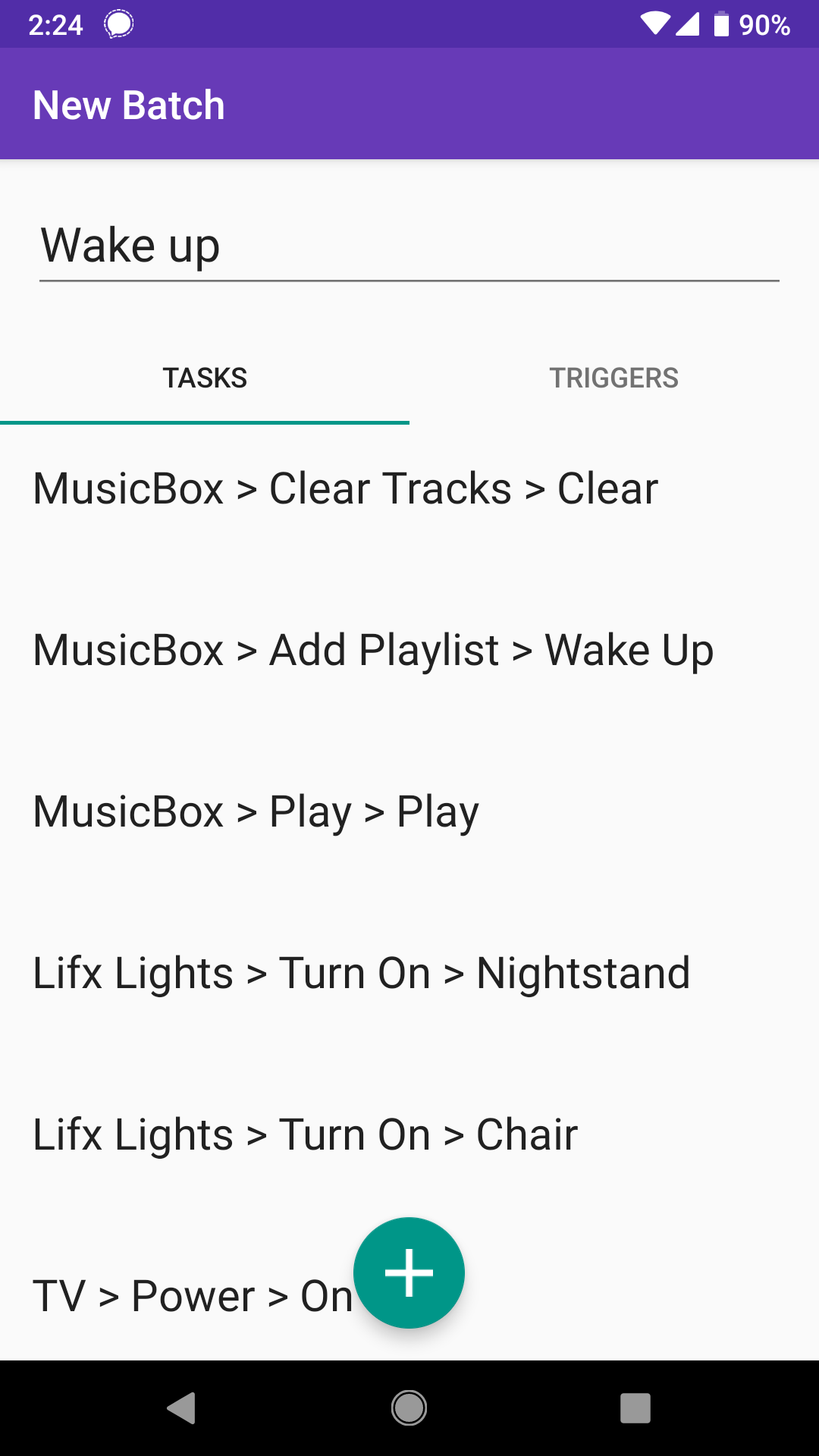
Task: Open the MusicBox Add Playlist Wake Up task
Action: pos(409,650)
